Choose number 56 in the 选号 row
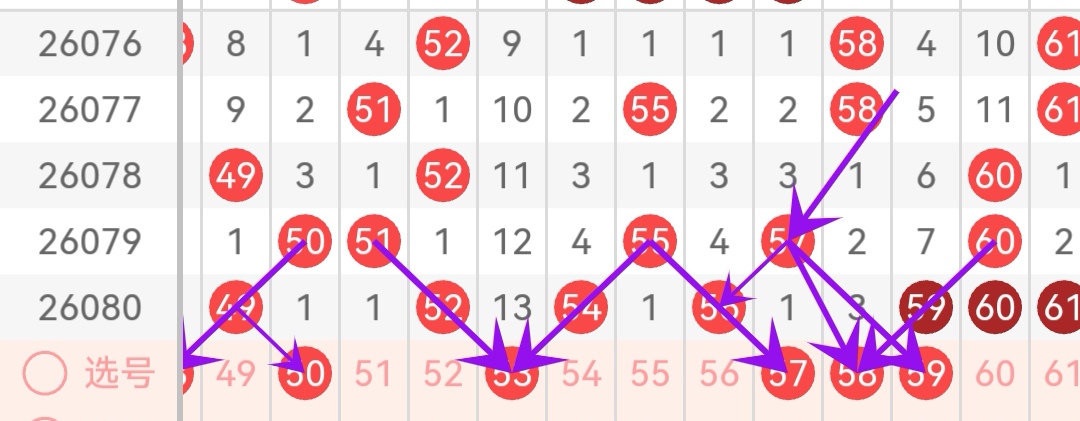1080x421 pixels. pyautogui.click(x=719, y=375)
